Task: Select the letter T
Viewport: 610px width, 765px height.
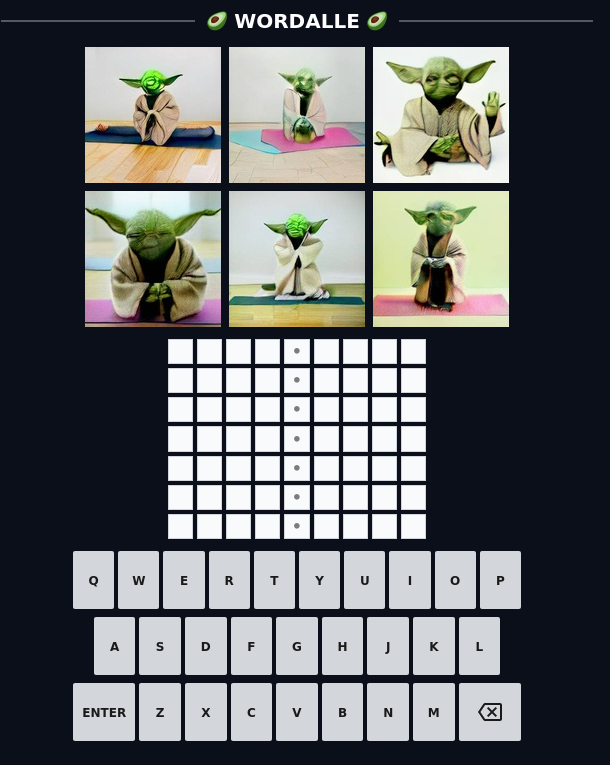Action: pyautogui.click(x=274, y=580)
